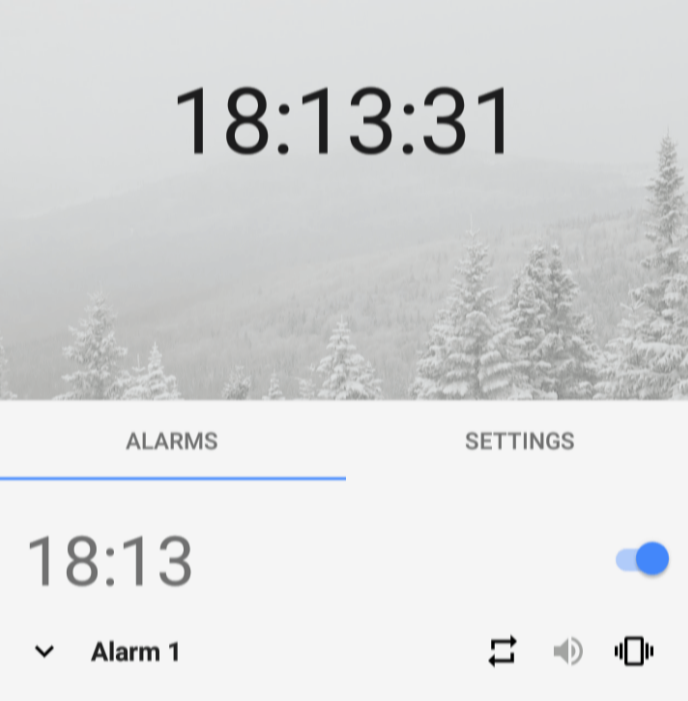
Task: Toggle repeat for Alarm 1
Action: pos(502,652)
